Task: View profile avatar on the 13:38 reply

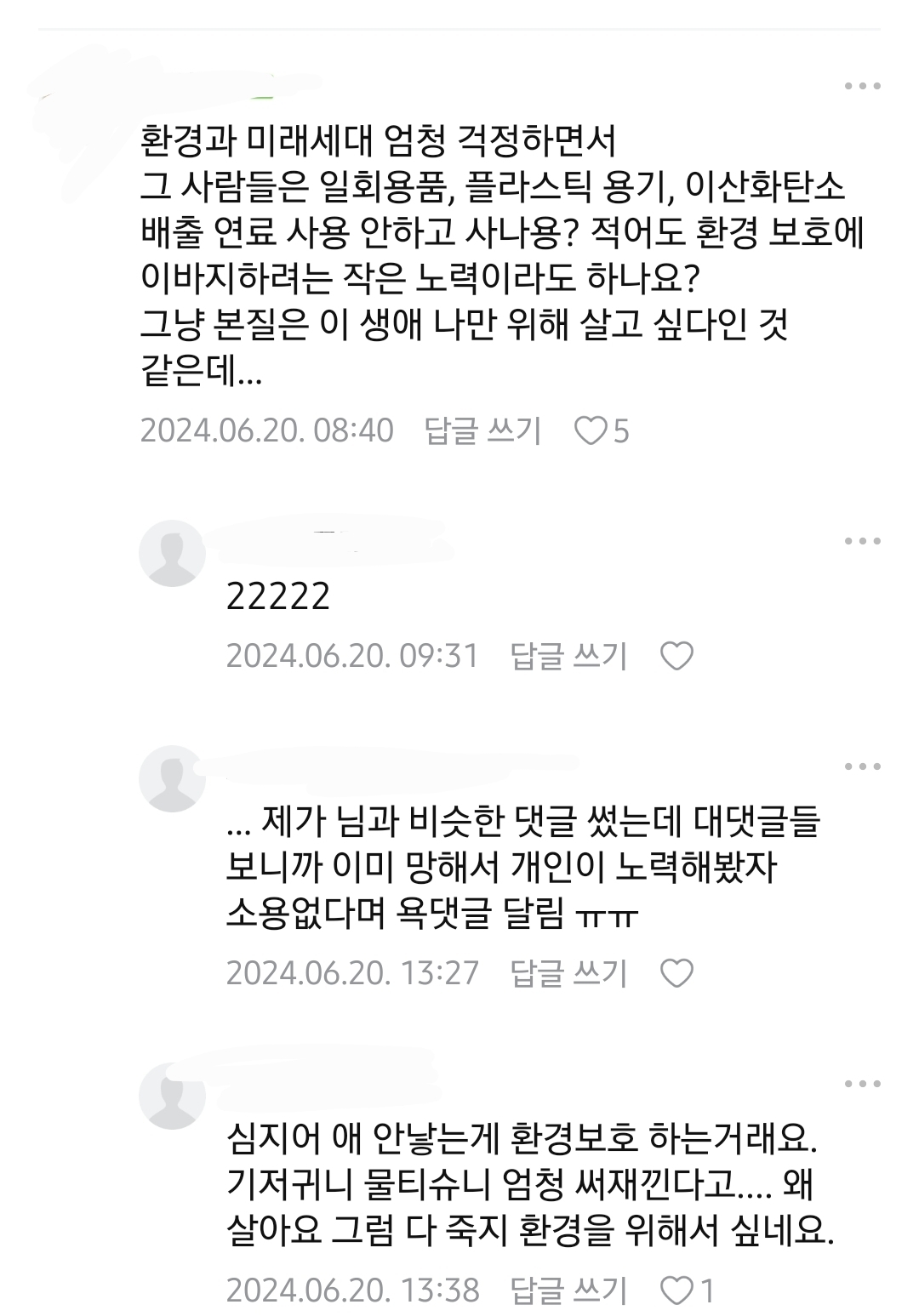Action: coord(172,1096)
